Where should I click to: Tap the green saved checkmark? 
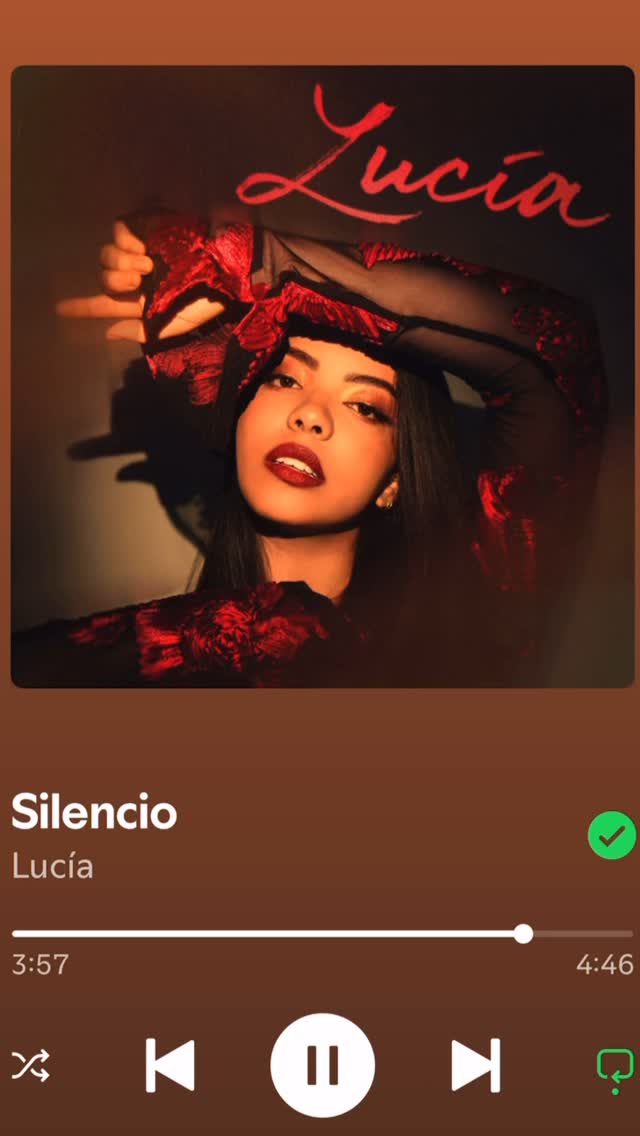point(612,835)
